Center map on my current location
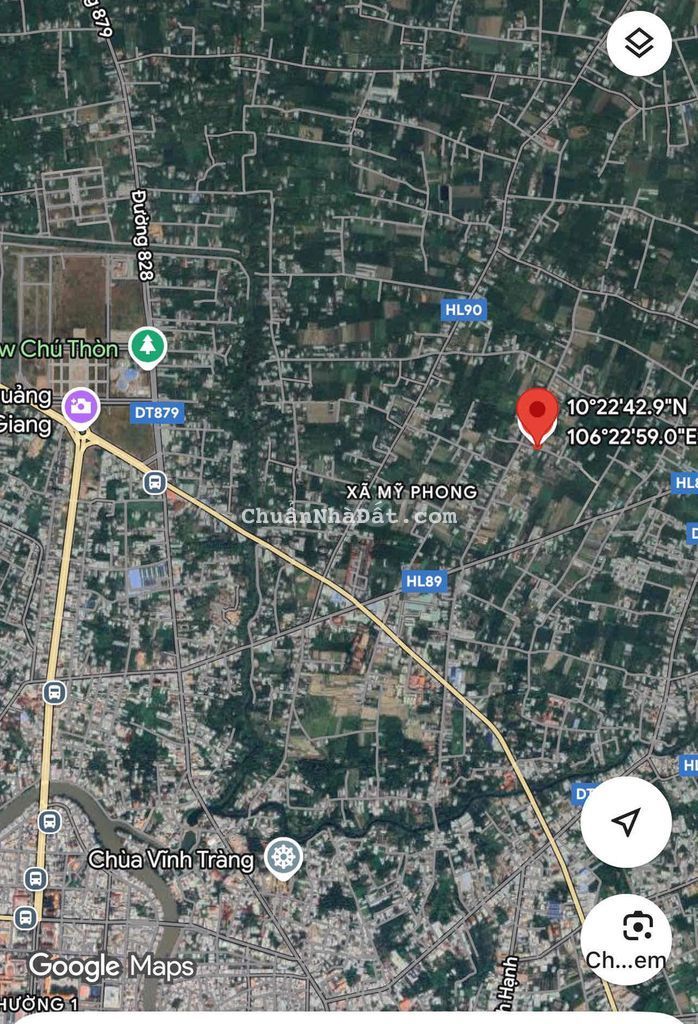Screen dimensions: 698x1024 pos(626,822)
